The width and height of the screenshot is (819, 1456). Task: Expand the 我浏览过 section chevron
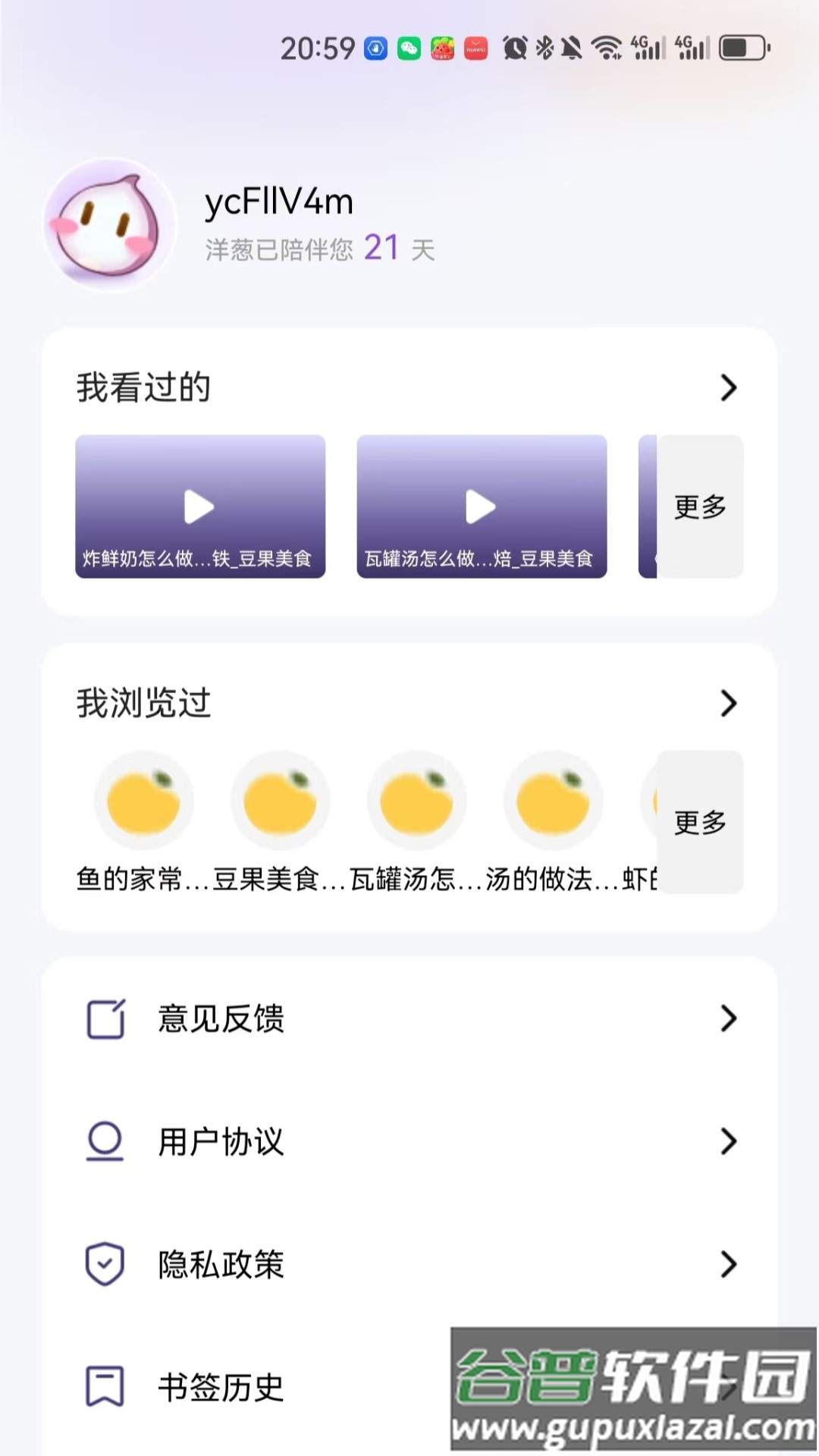[x=728, y=703]
